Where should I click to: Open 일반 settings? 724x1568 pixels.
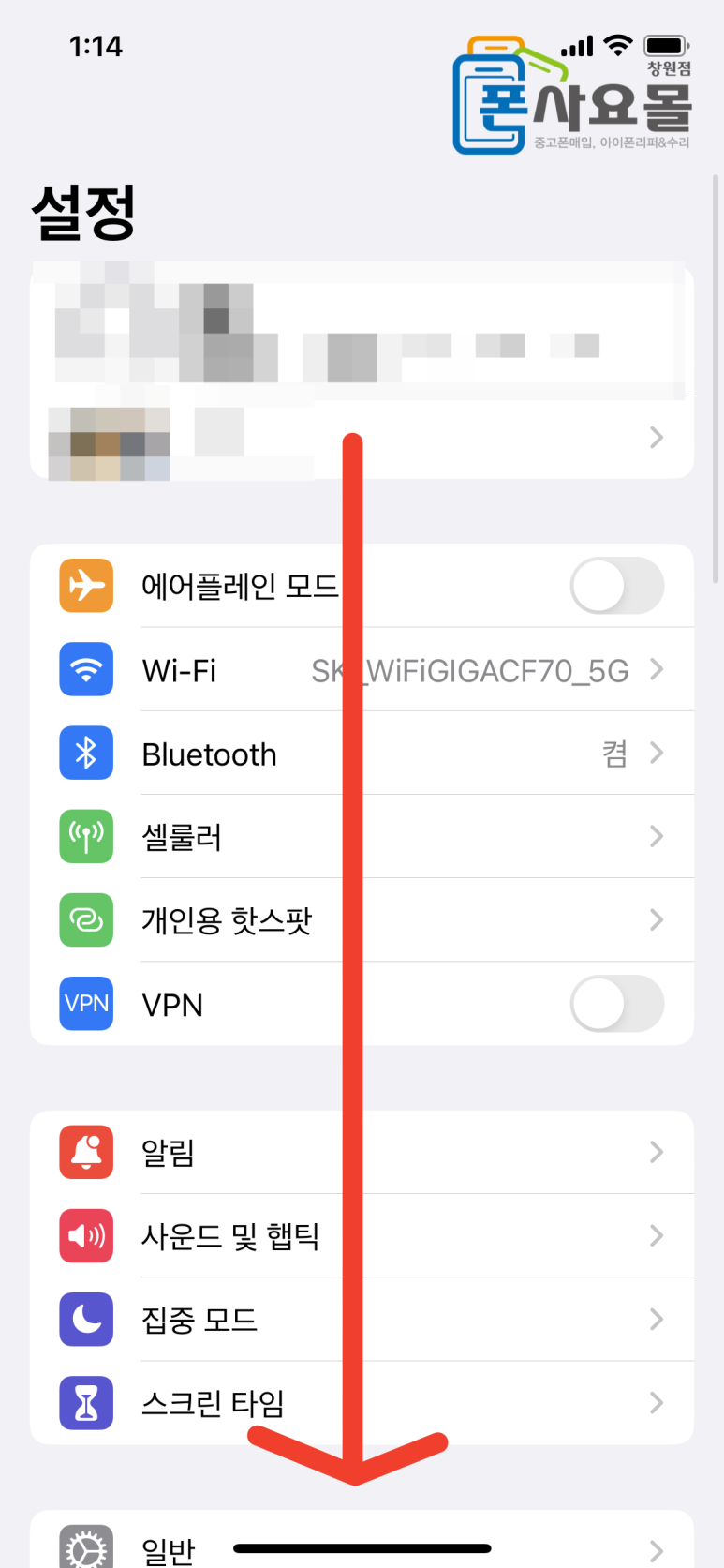coord(169,1549)
